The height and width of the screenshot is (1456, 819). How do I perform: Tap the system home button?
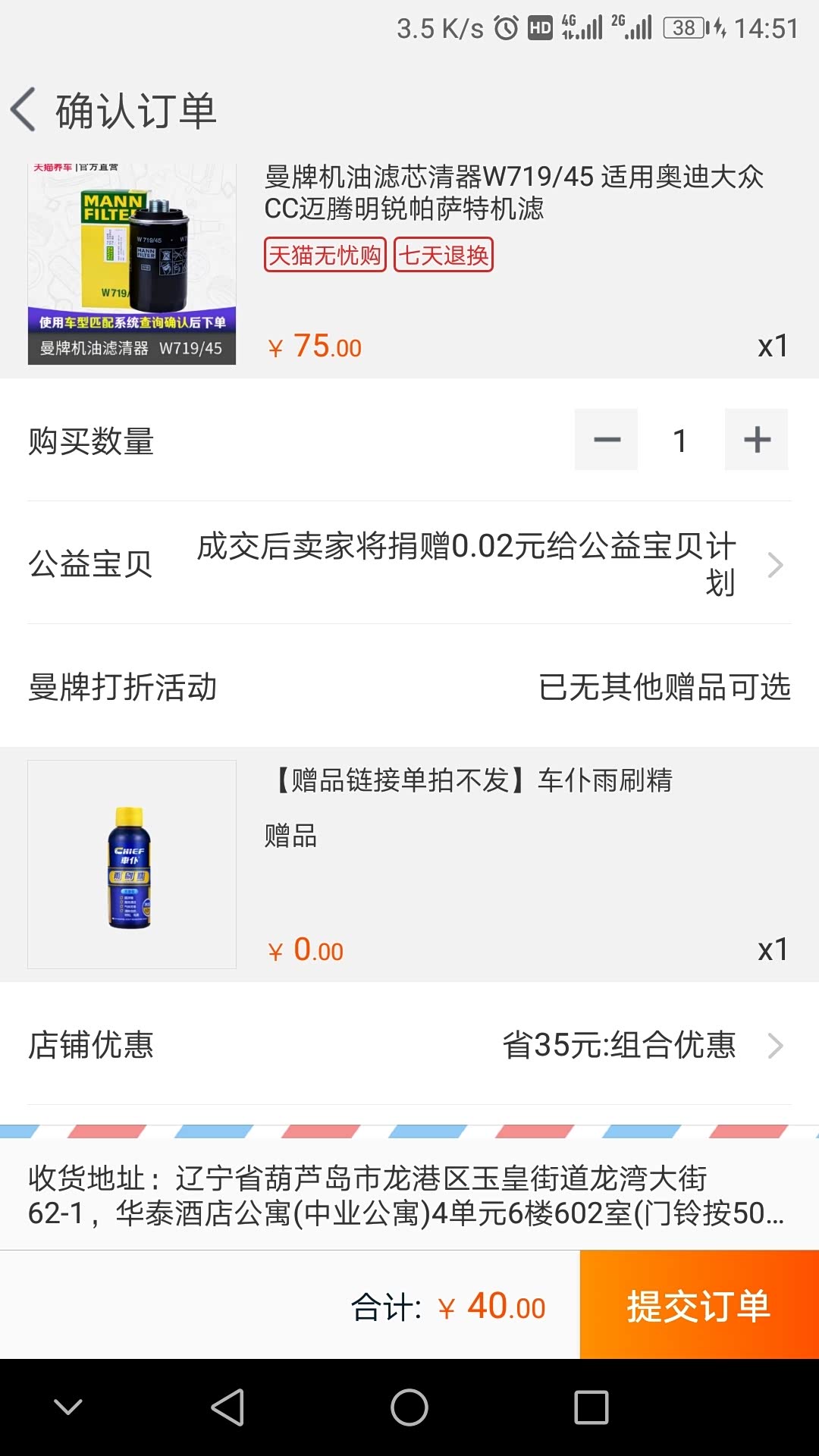409,1407
